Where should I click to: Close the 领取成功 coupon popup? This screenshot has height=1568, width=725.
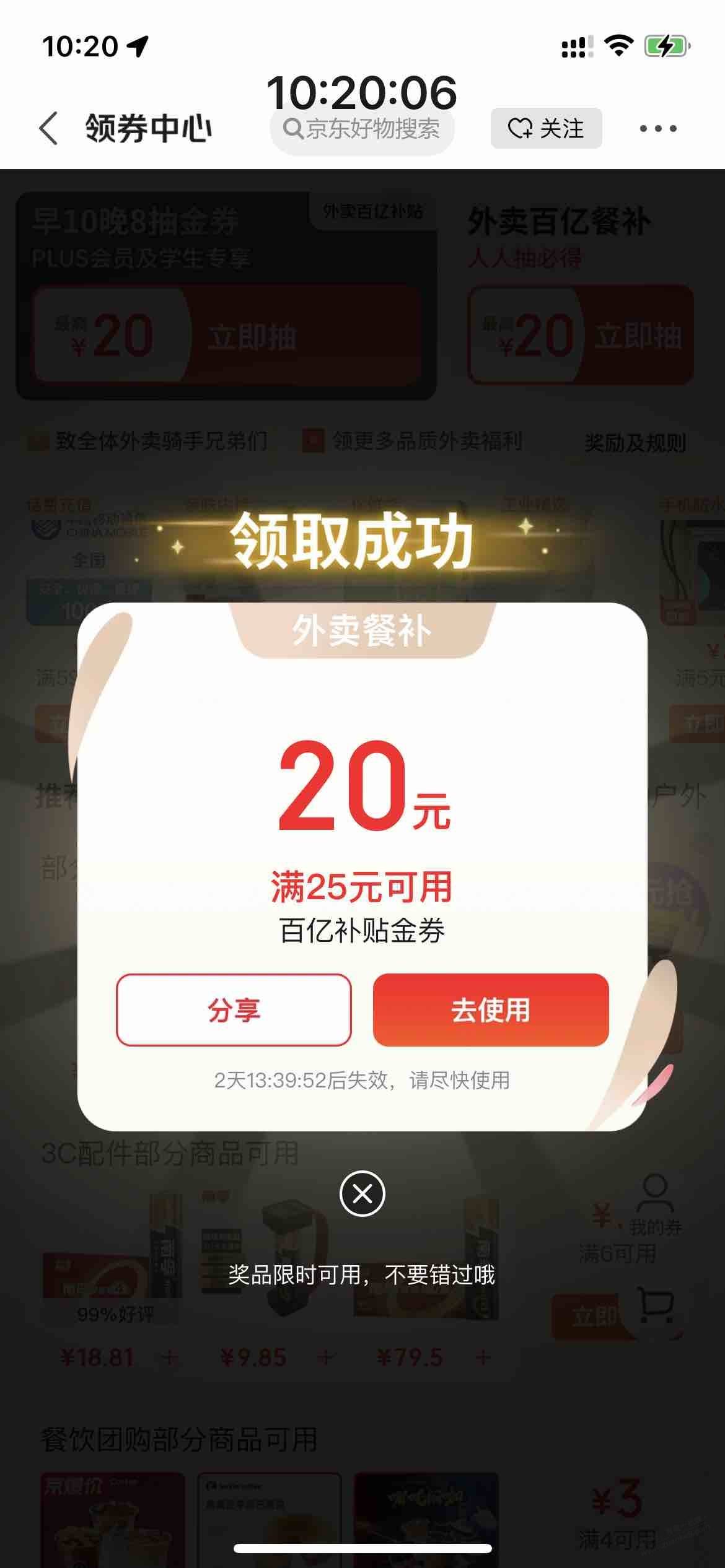[362, 1193]
